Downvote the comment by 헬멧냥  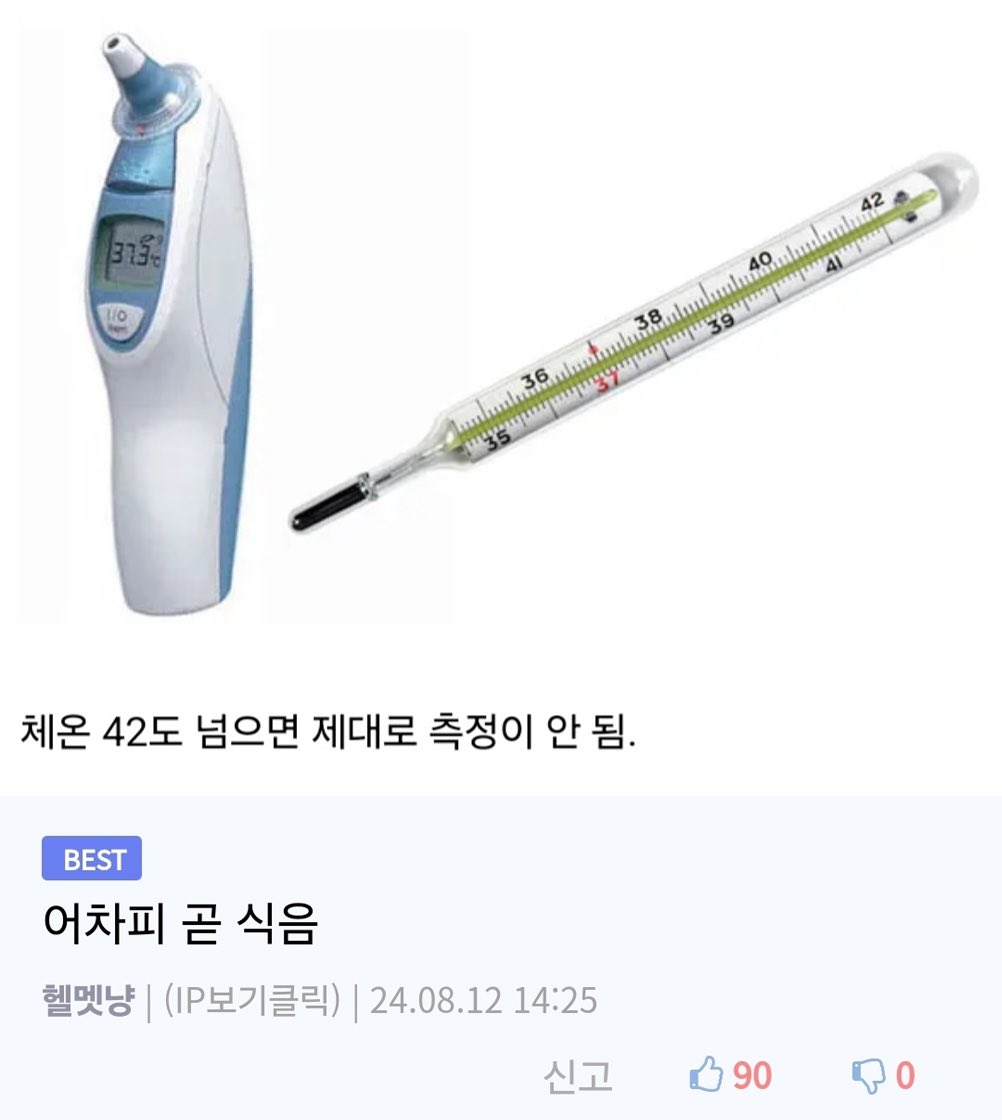(x=867, y=1076)
